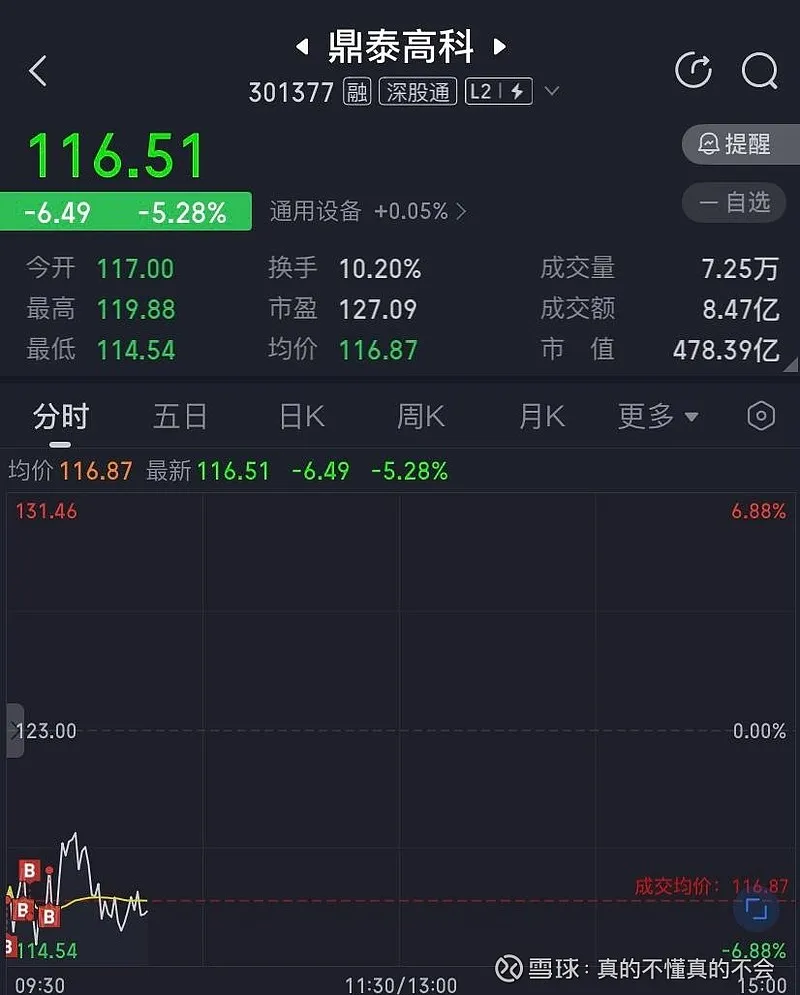800x995 pixels.
Task: View the 月K chart tab
Action: [541, 416]
